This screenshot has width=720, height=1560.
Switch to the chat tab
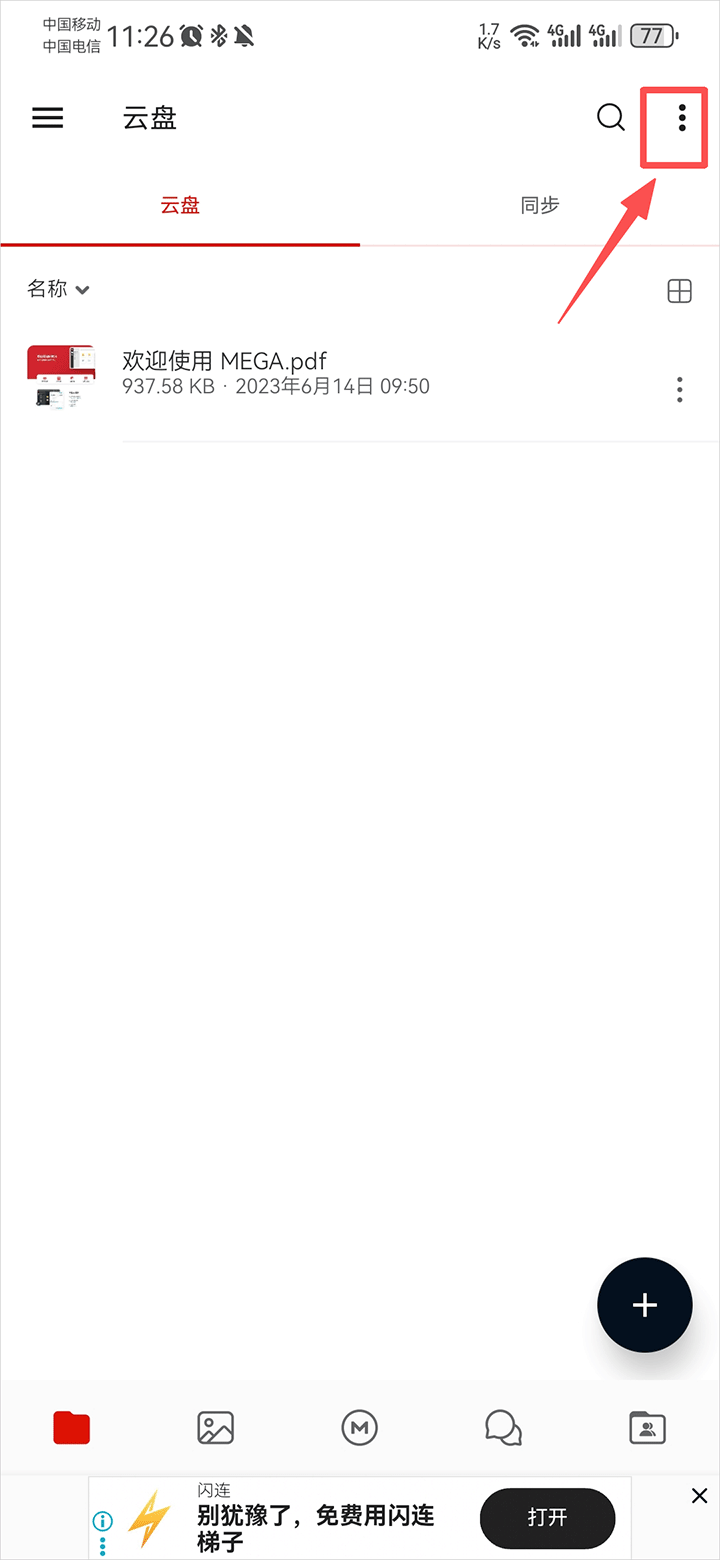click(503, 1427)
